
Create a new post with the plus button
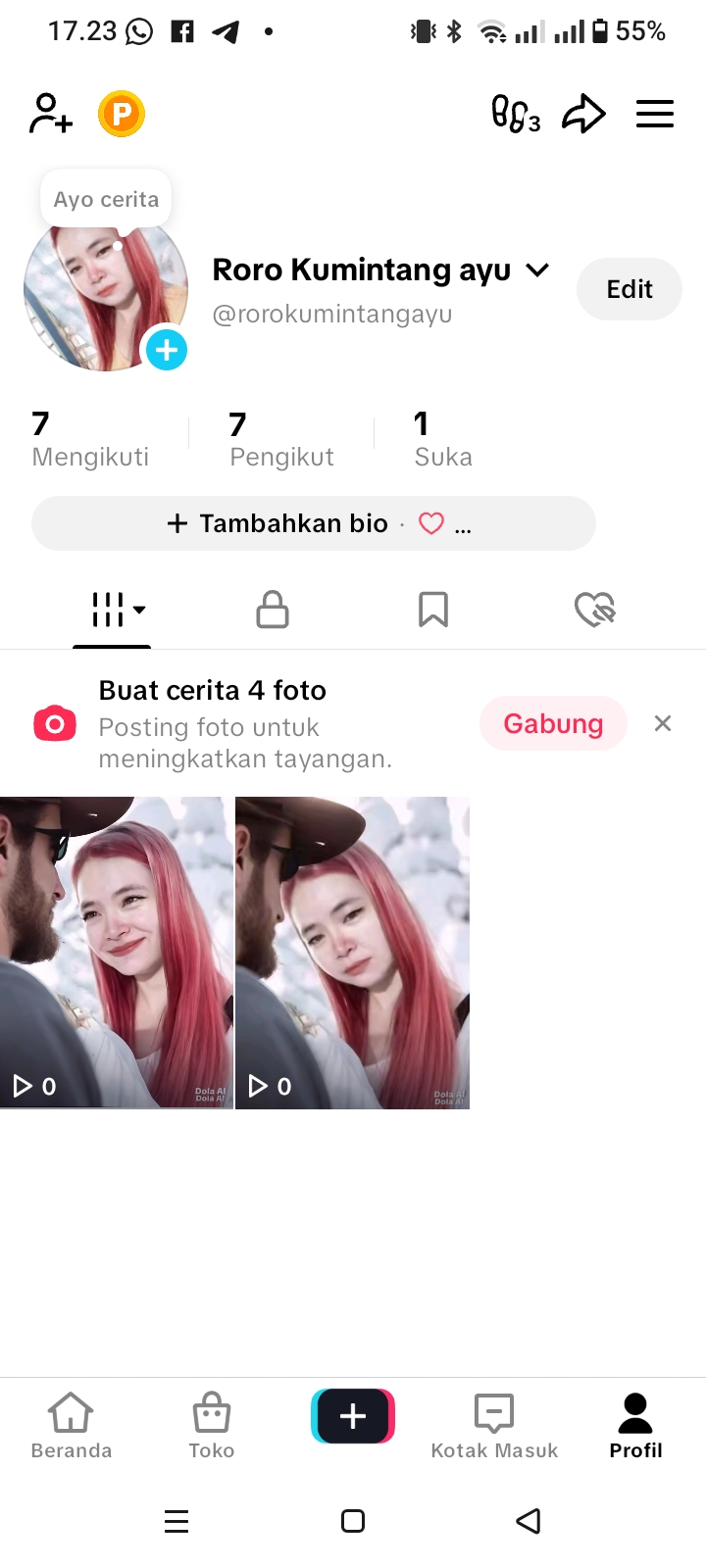(x=353, y=1416)
